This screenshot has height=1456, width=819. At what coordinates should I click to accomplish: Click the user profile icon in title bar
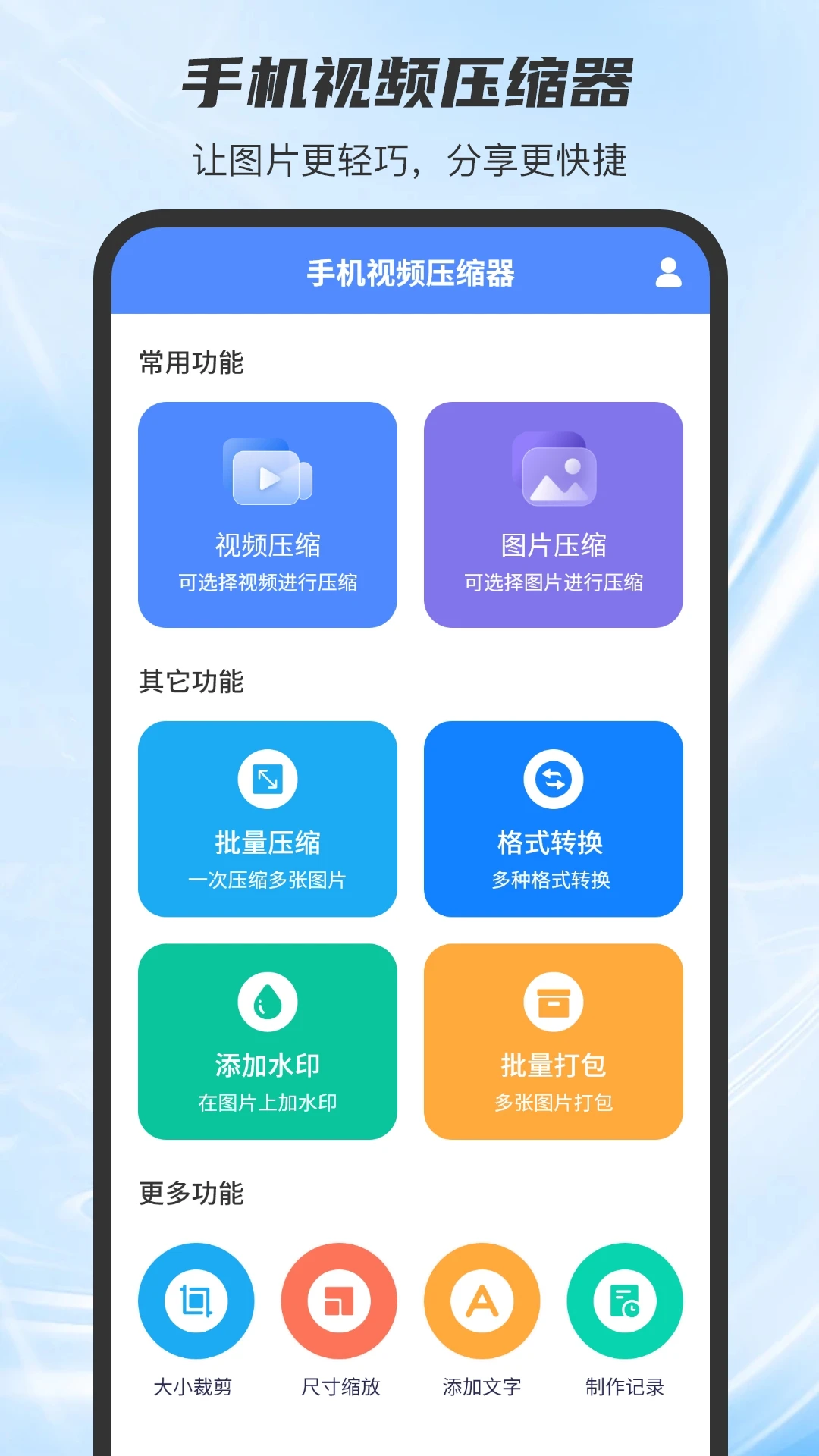670,275
